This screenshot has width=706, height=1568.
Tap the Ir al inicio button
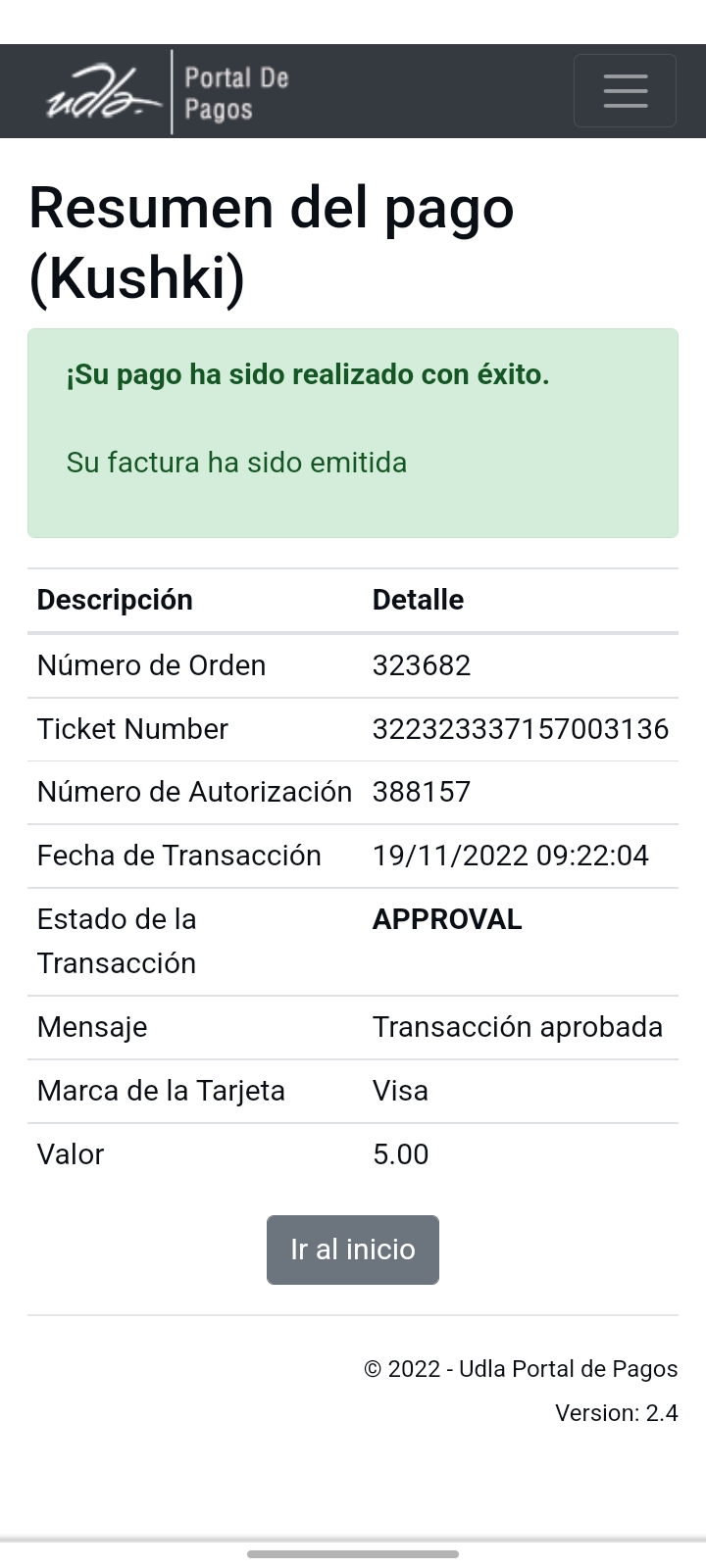pos(353,1249)
